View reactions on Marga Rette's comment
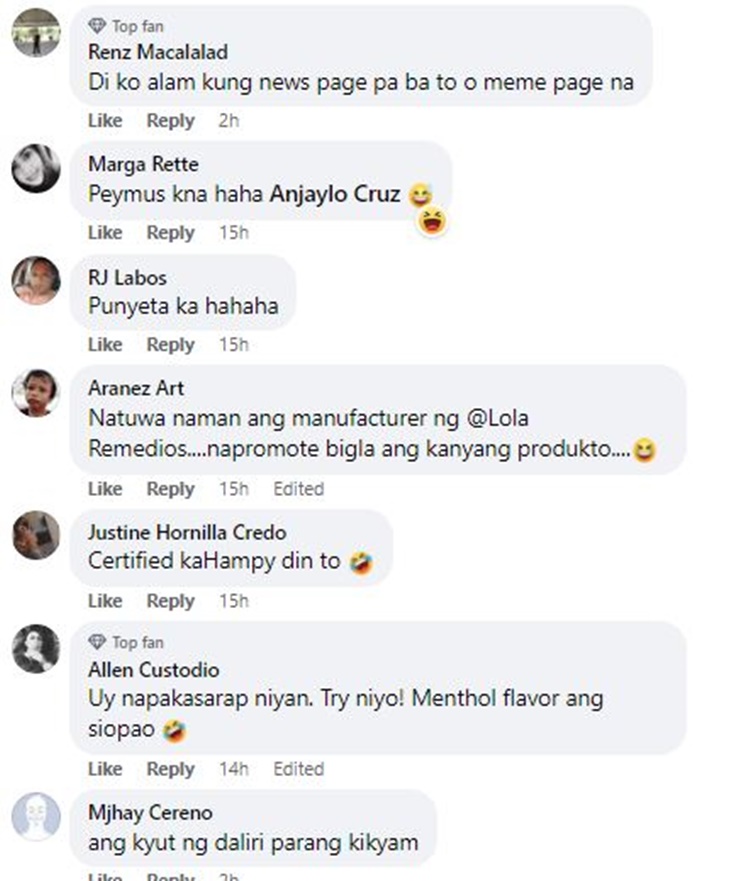Screen dimensions: 750x881 pos(432,222)
